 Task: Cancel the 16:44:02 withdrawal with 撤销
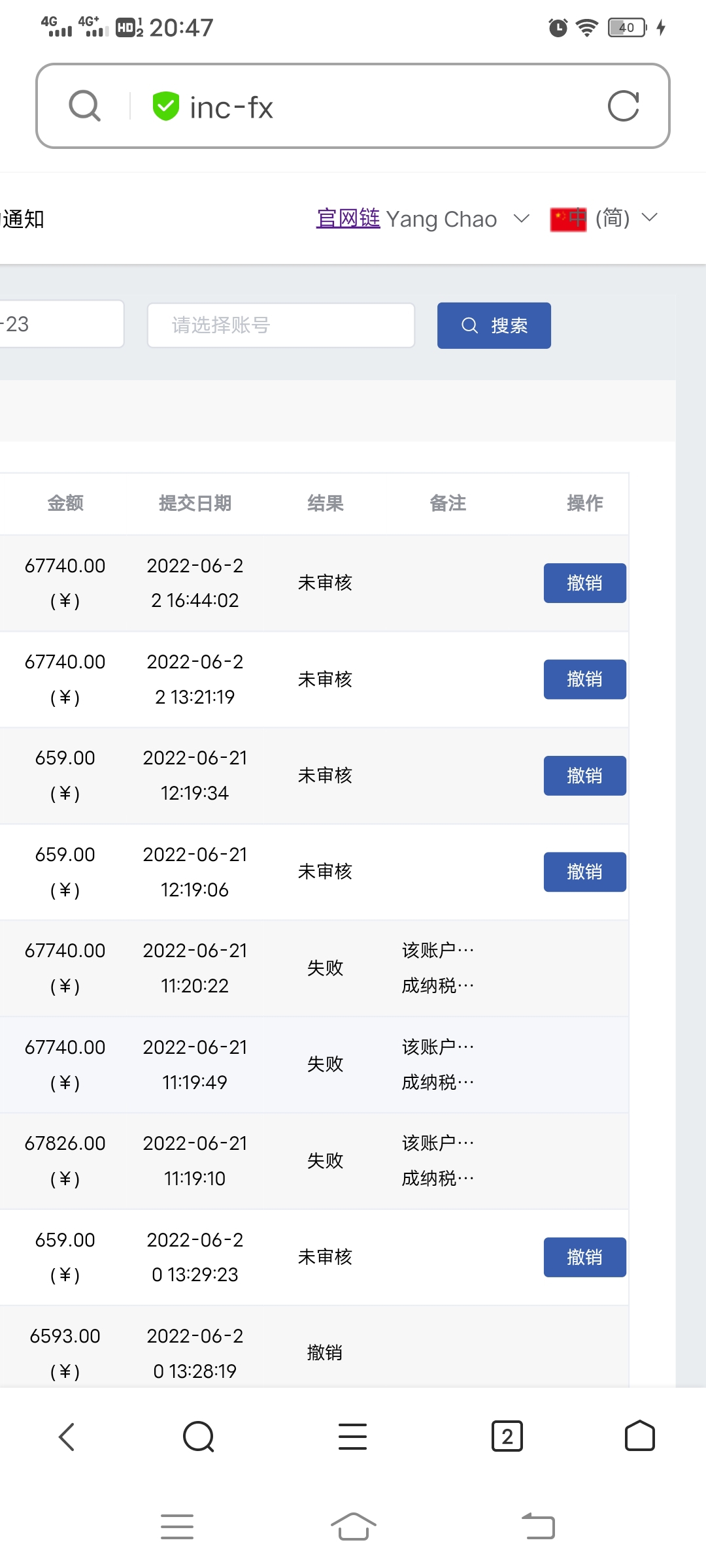(x=584, y=583)
